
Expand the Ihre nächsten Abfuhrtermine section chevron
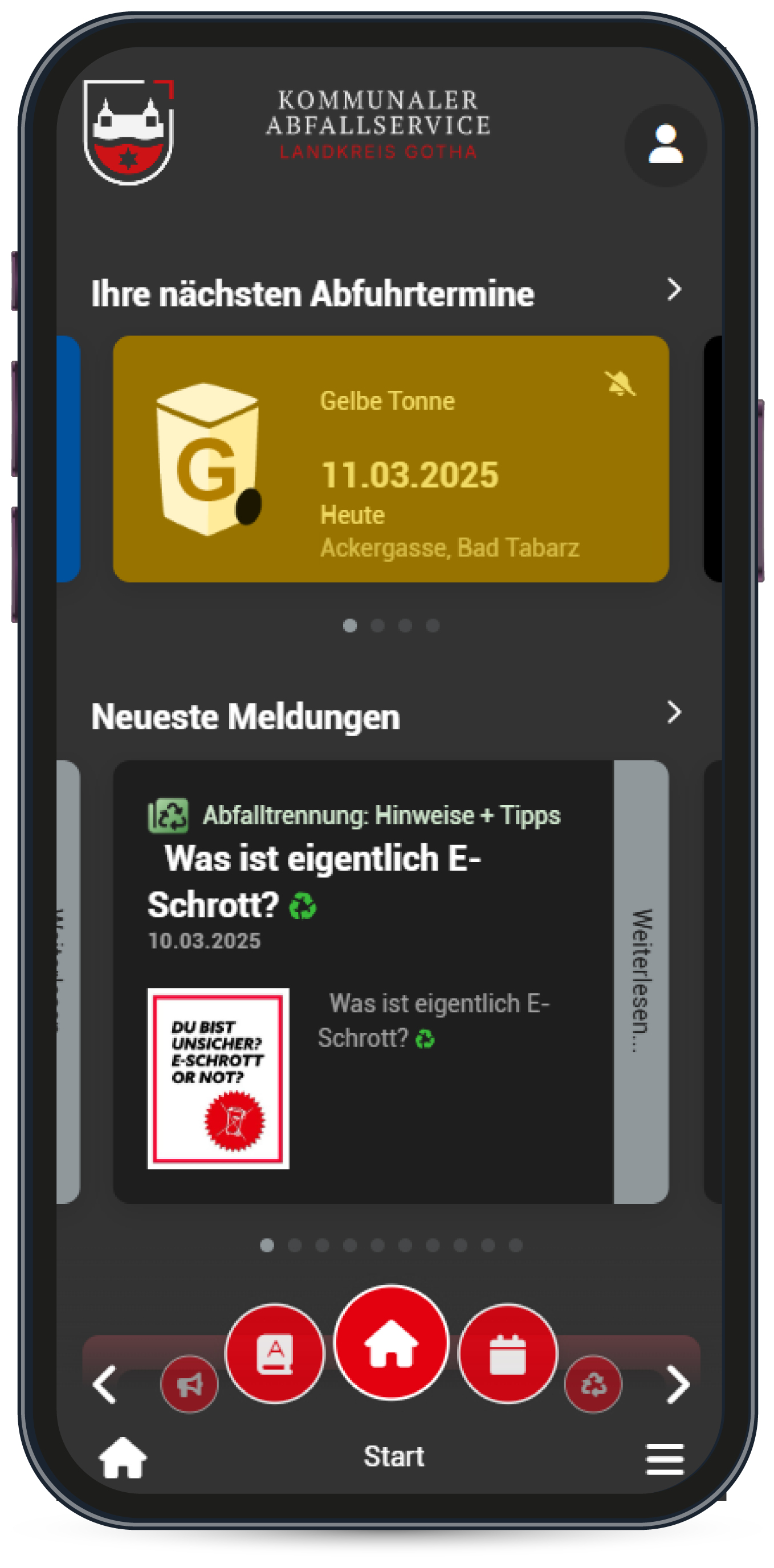pyautogui.click(x=674, y=289)
